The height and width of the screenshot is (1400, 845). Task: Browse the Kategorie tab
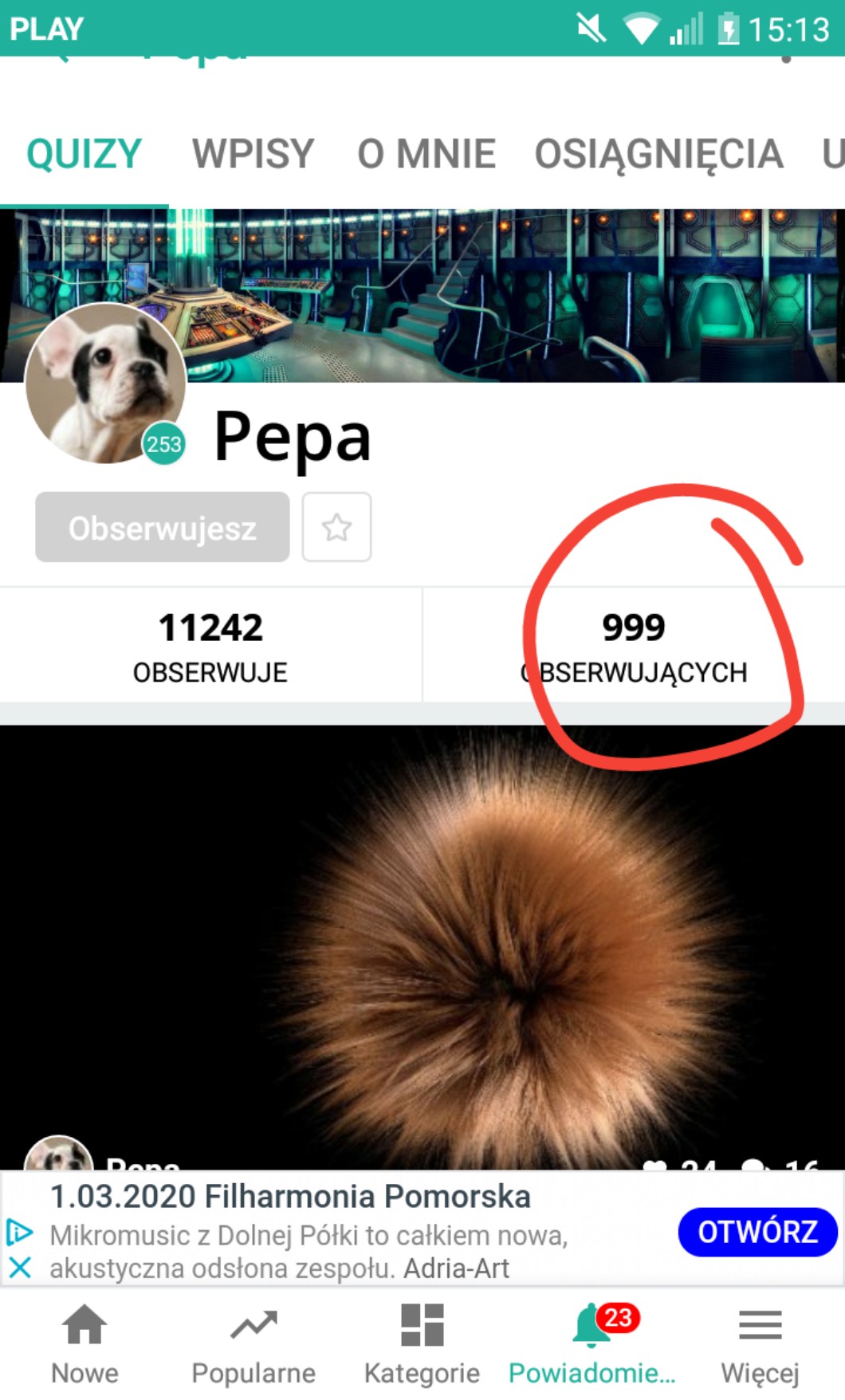click(422, 1343)
